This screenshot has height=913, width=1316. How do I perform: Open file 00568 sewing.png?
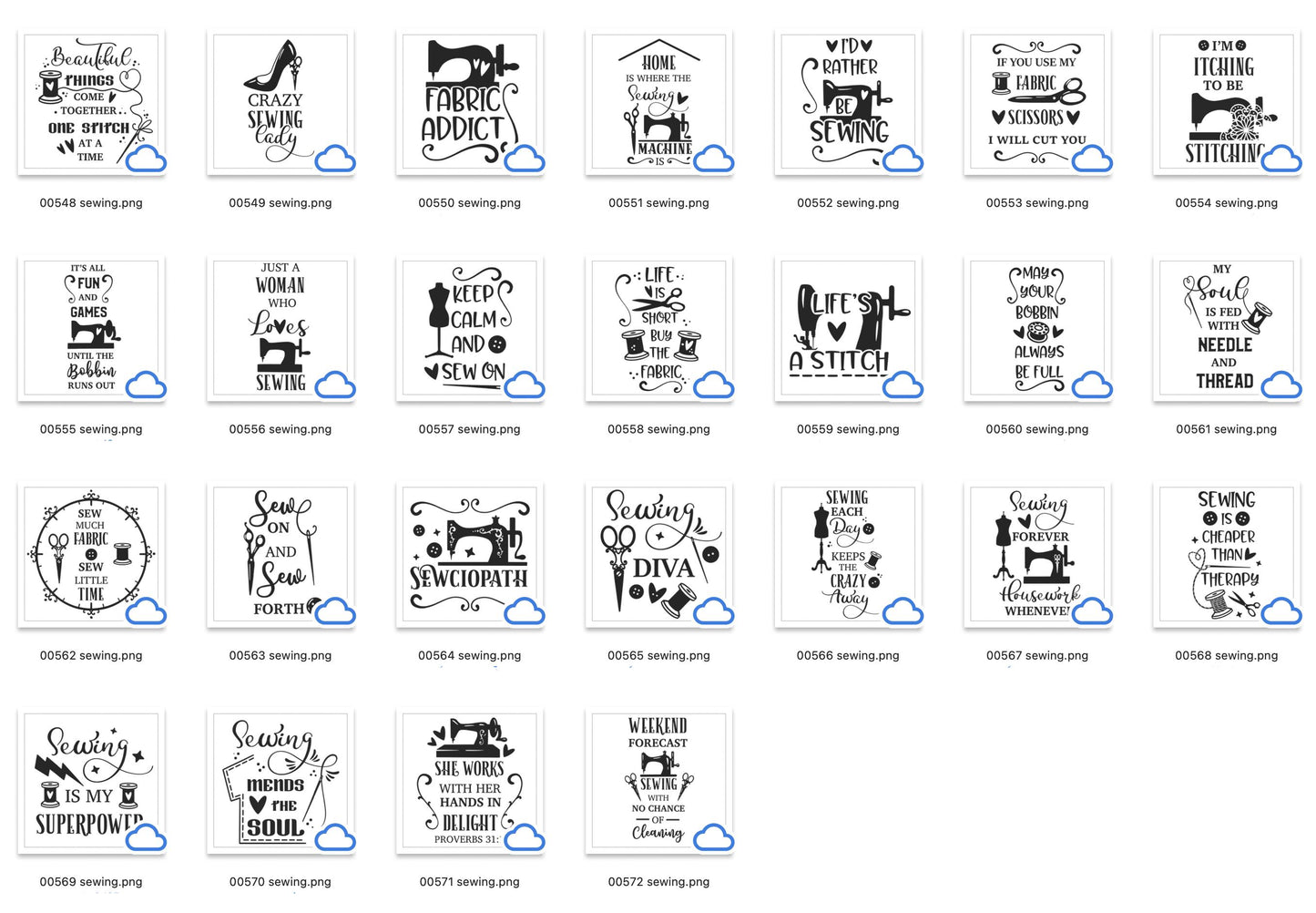(1226, 555)
